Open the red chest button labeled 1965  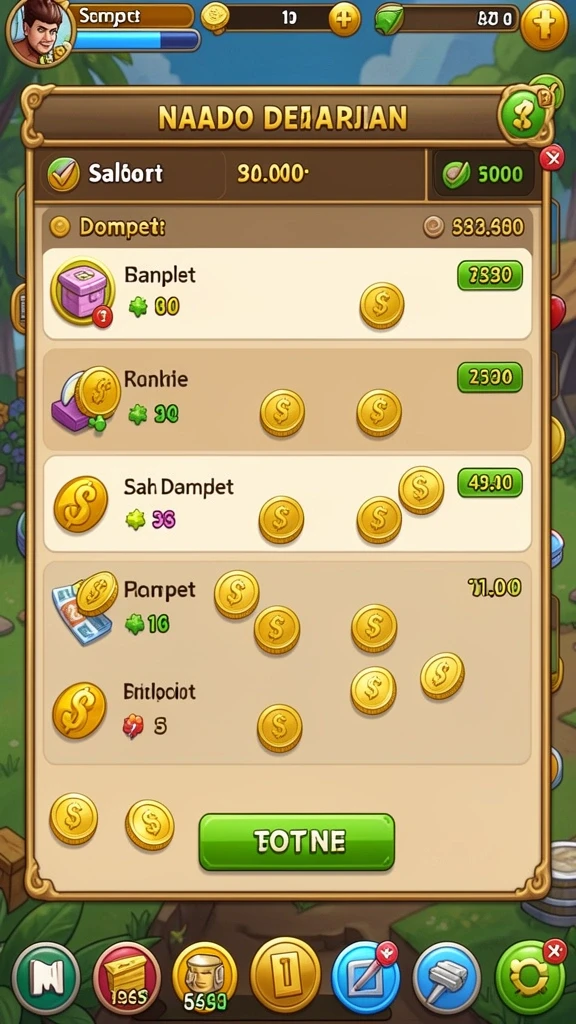click(x=126, y=978)
